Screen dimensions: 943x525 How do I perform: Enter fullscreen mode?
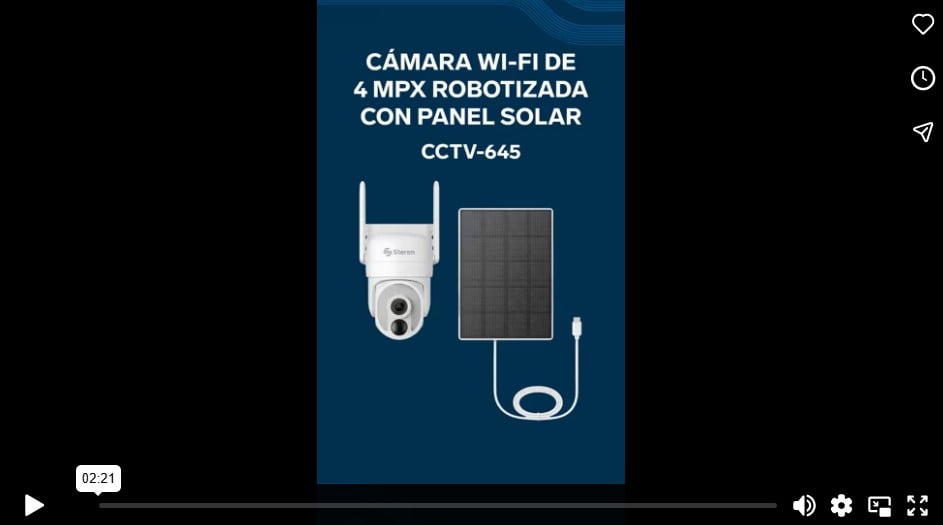pyautogui.click(x=917, y=506)
